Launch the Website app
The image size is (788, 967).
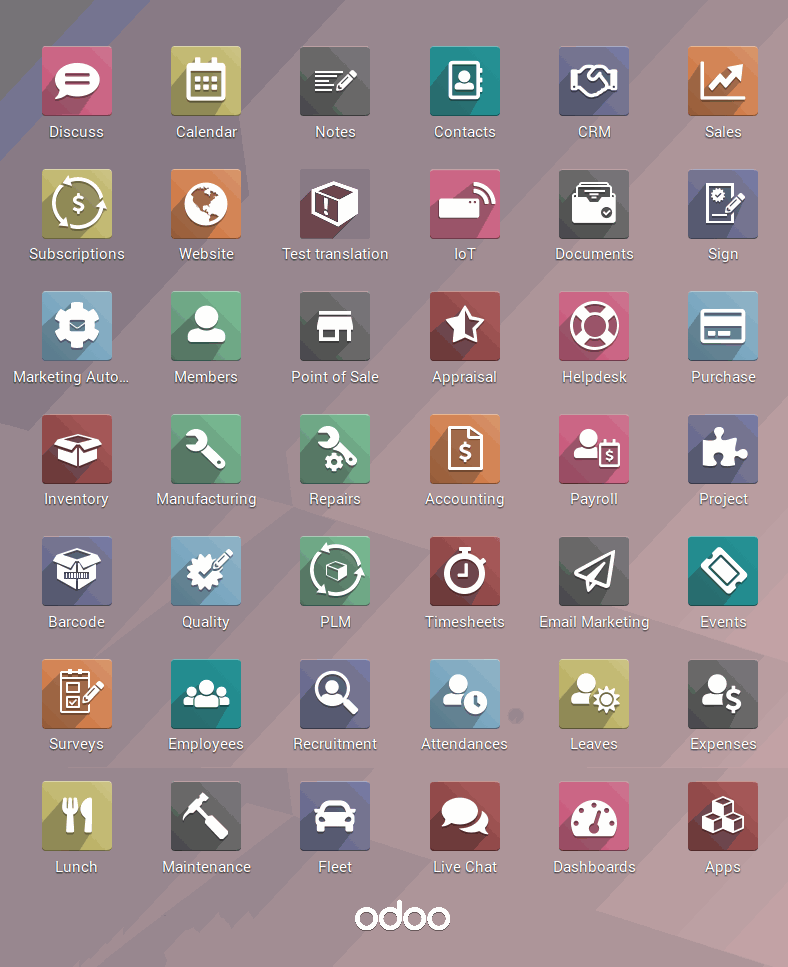206,204
